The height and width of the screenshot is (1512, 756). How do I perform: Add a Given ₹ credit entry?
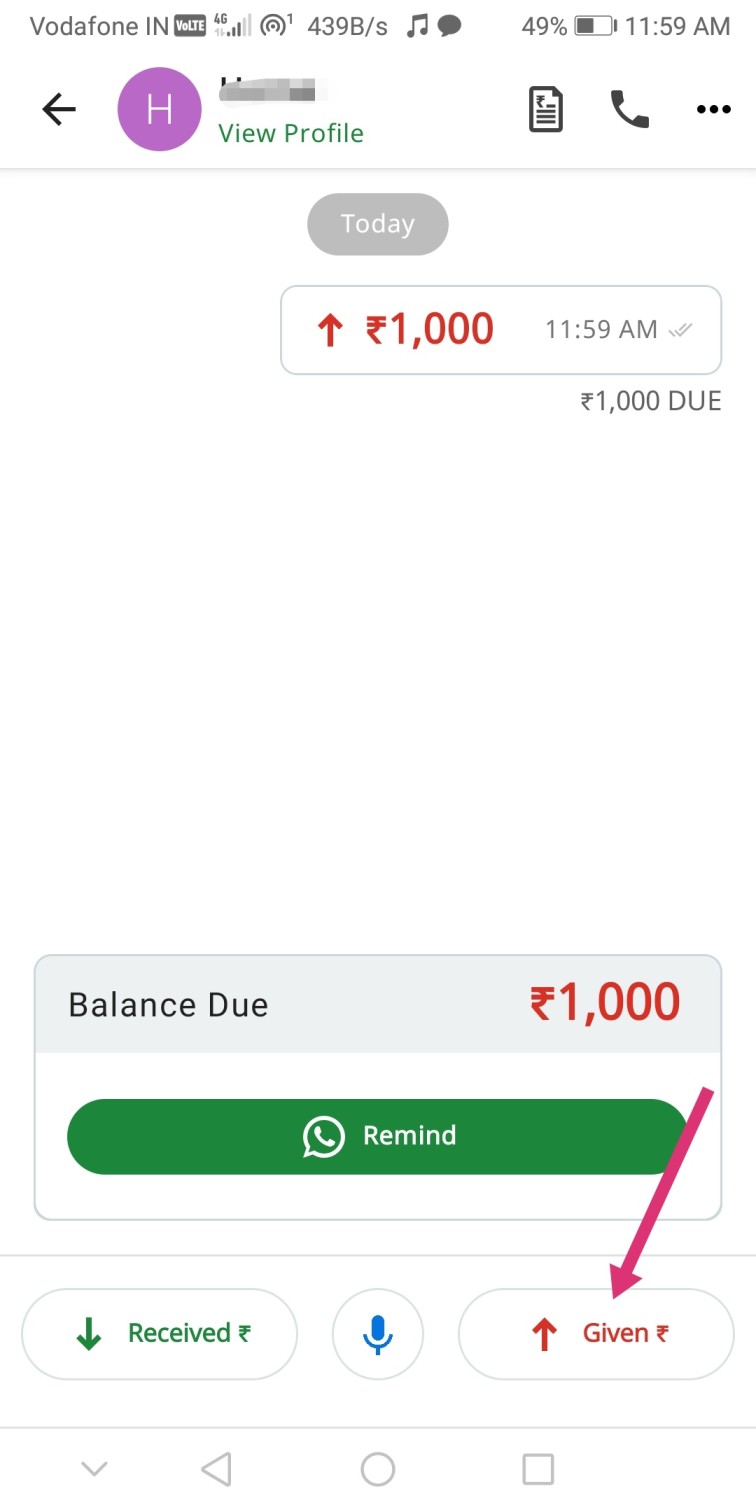coord(596,1334)
